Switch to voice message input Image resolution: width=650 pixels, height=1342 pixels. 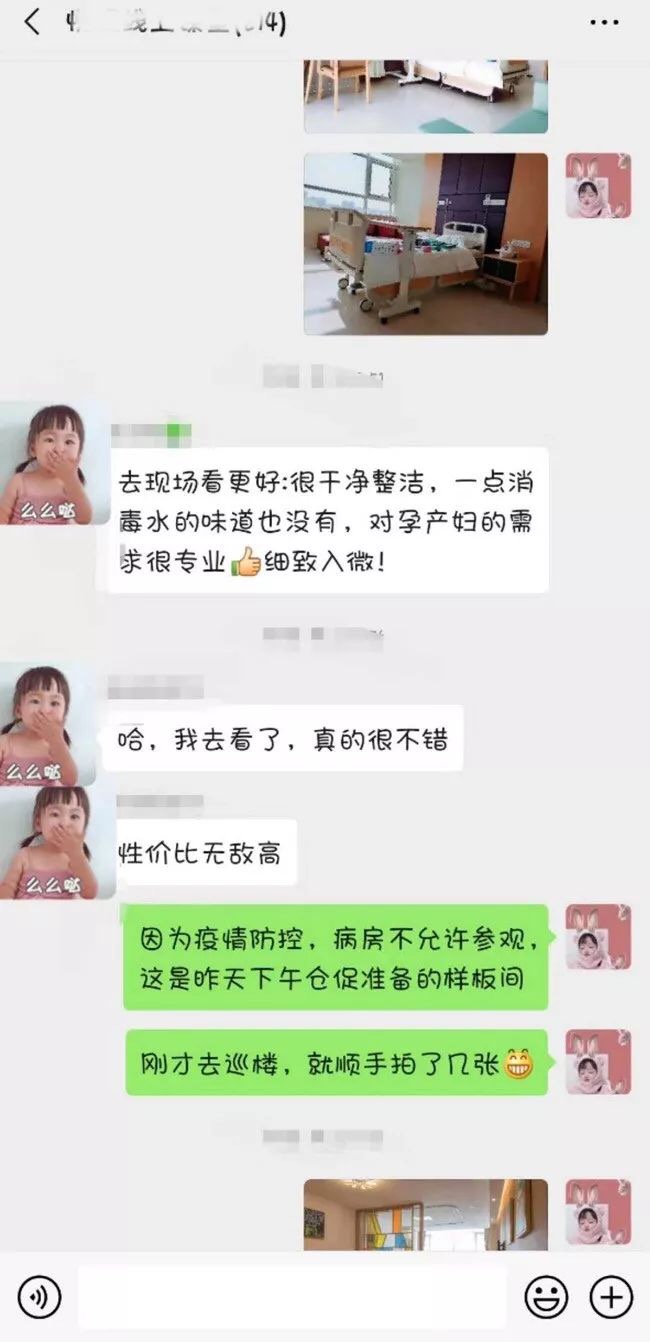[39, 1297]
